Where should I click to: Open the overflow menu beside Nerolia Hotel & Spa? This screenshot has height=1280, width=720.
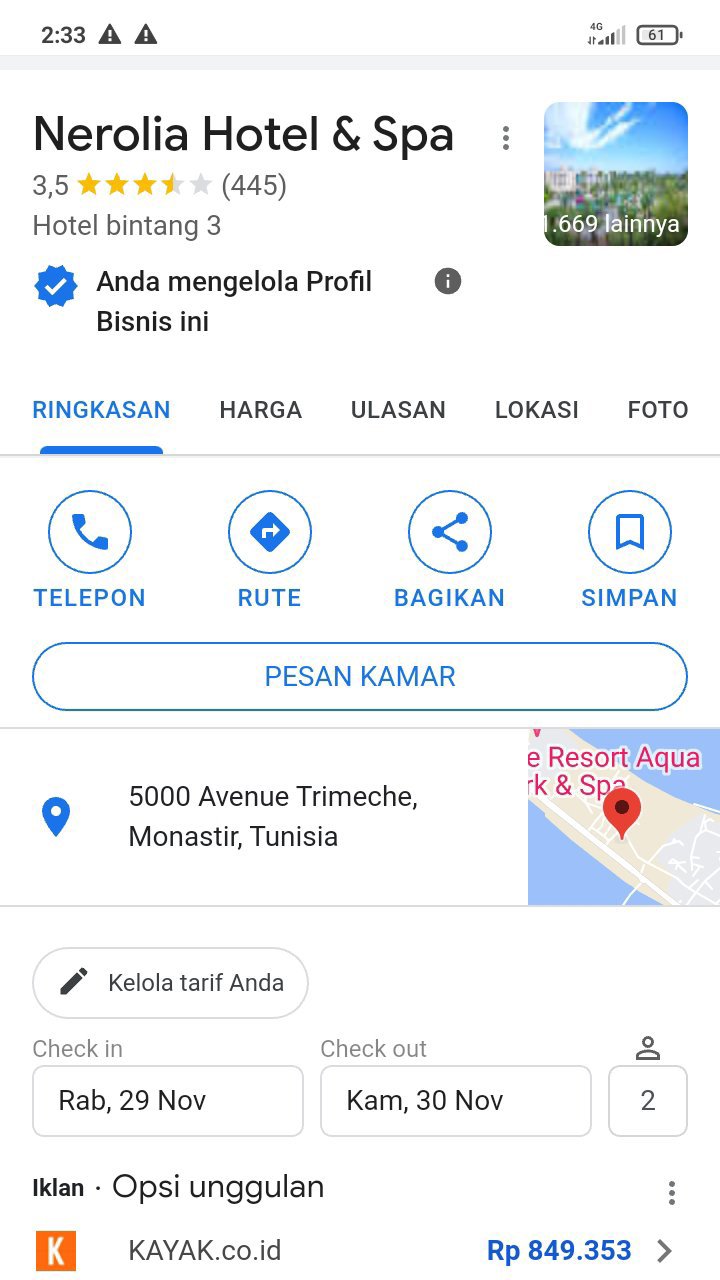[x=506, y=138]
